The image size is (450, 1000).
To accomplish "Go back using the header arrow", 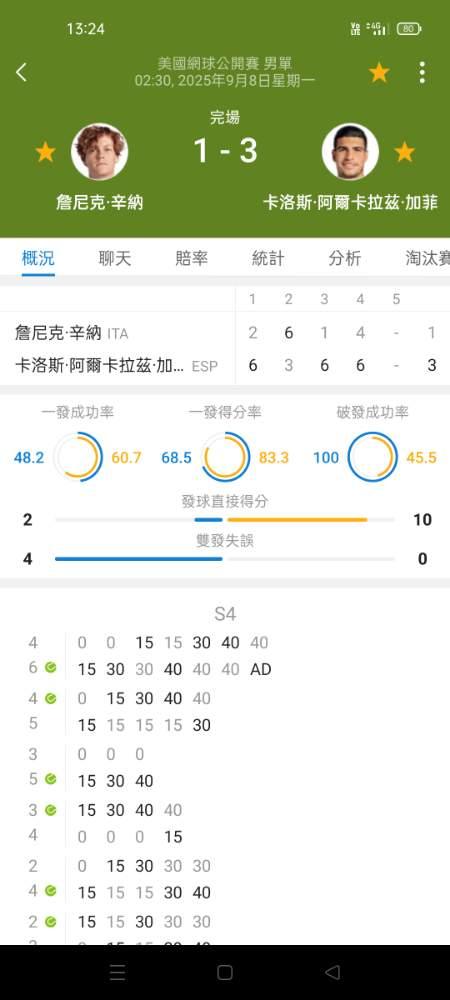I will coord(22,72).
